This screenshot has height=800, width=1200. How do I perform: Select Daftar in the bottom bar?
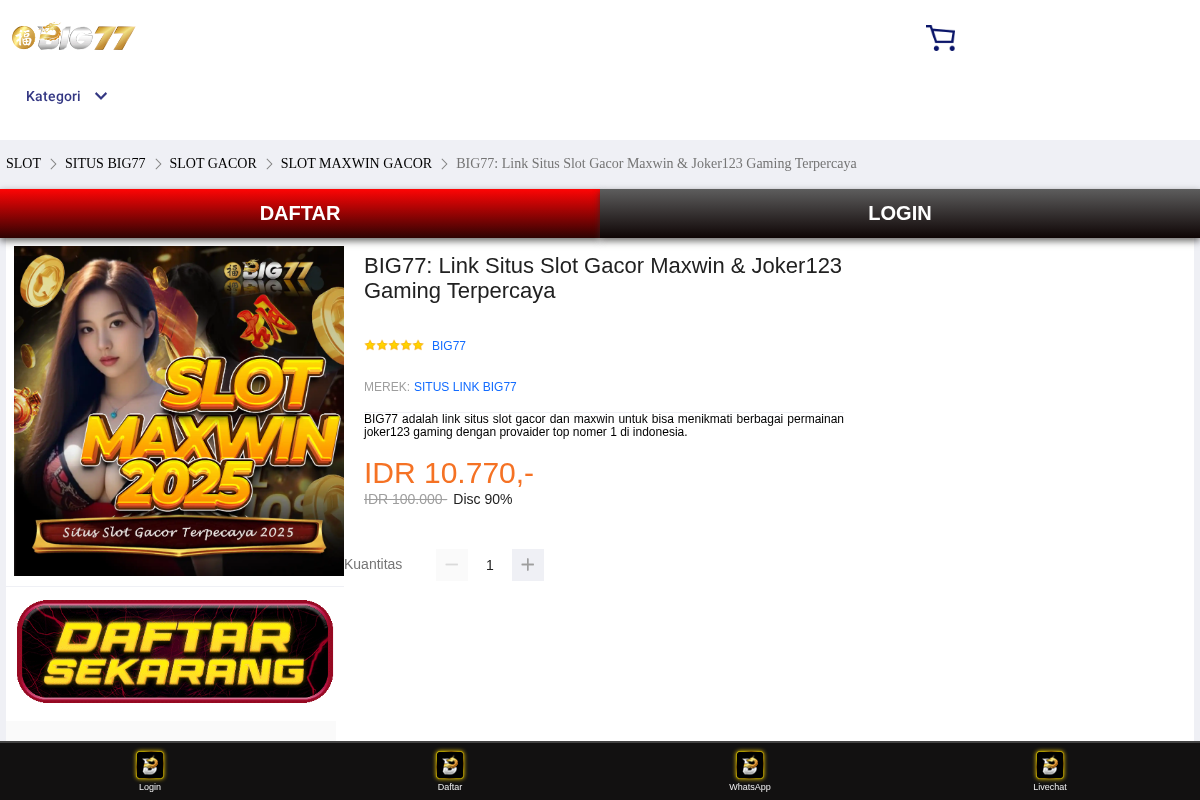coord(450,770)
